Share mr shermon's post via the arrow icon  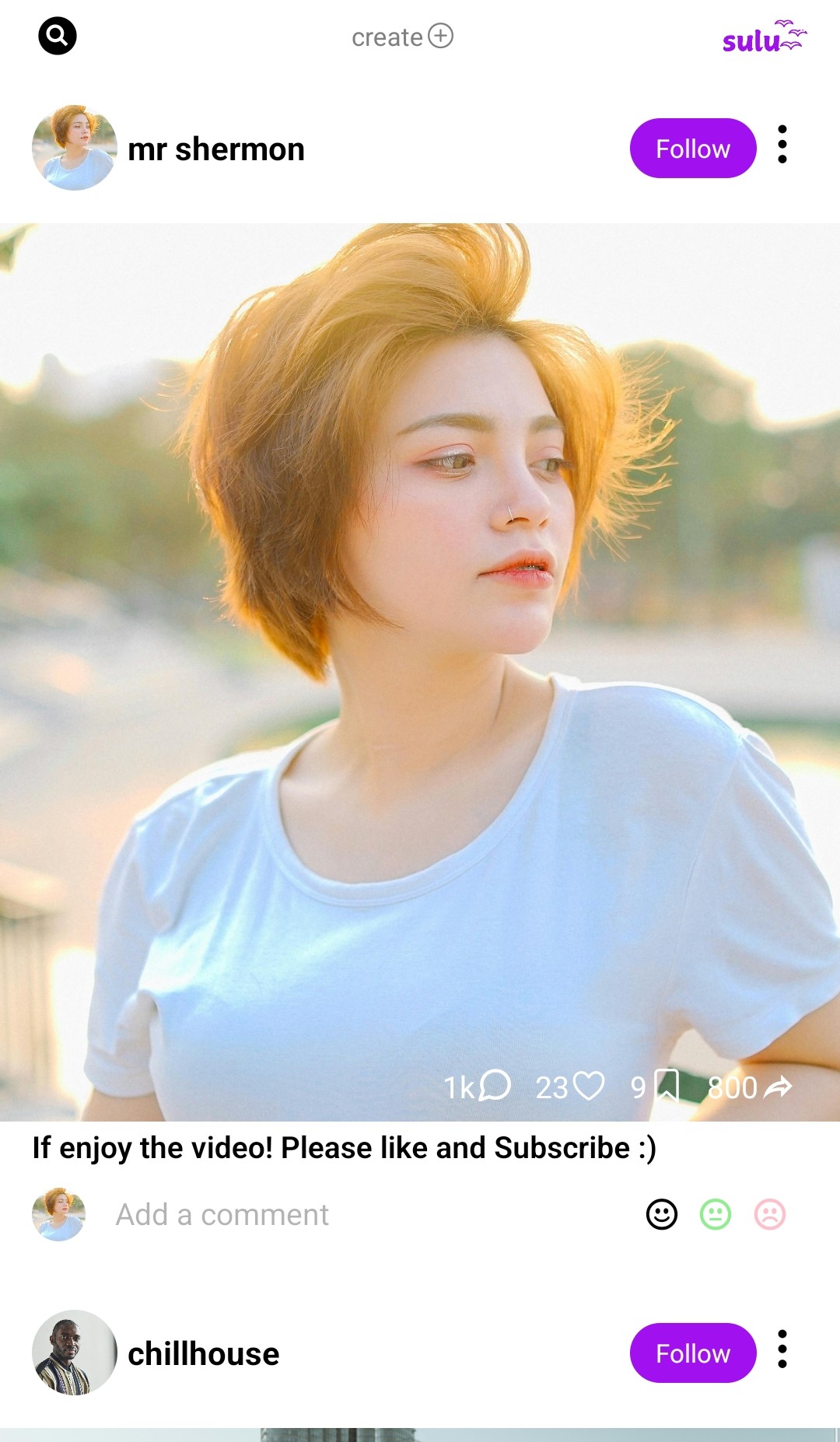pos(778,1087)
